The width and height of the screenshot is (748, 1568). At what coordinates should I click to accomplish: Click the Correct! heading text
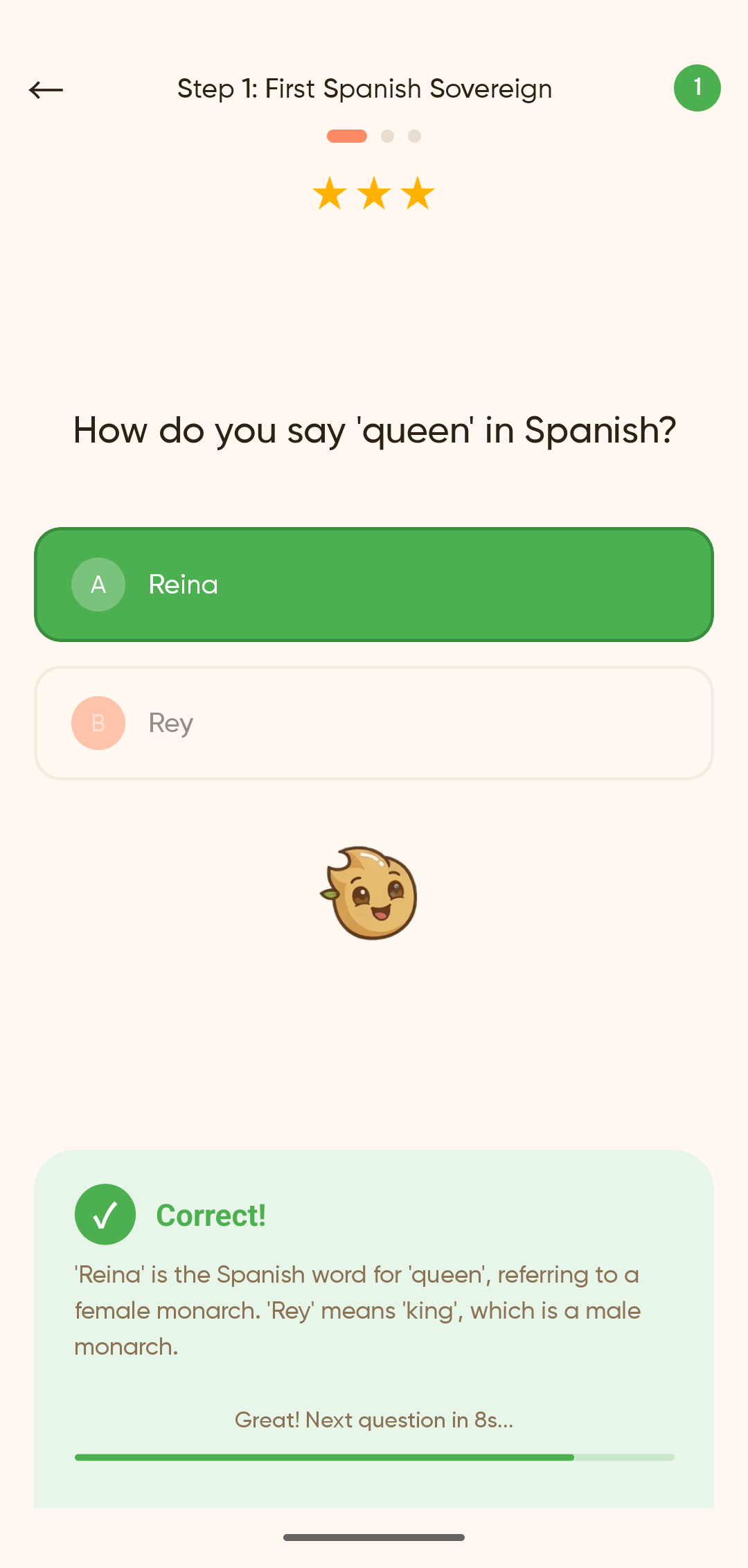[x=211, y=1214]
